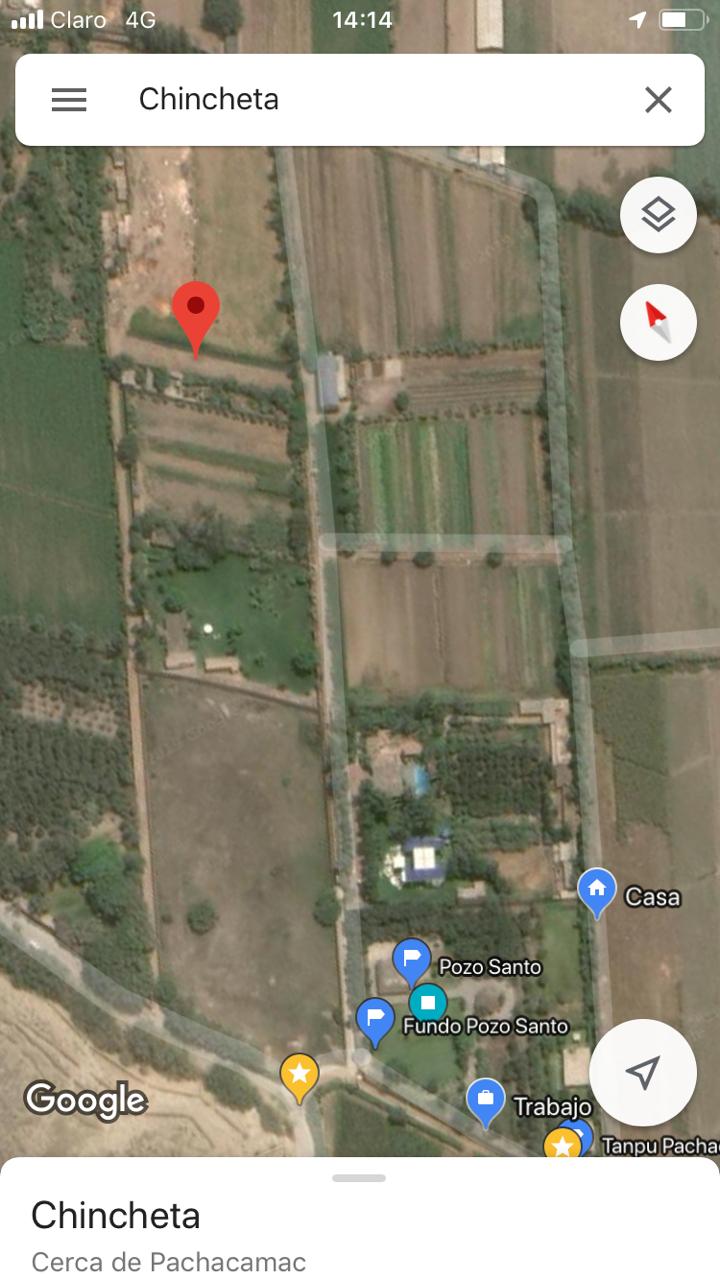The image size is (720, 1280).
Task: Open the hamburger side menu
Action: click(69, 99)
